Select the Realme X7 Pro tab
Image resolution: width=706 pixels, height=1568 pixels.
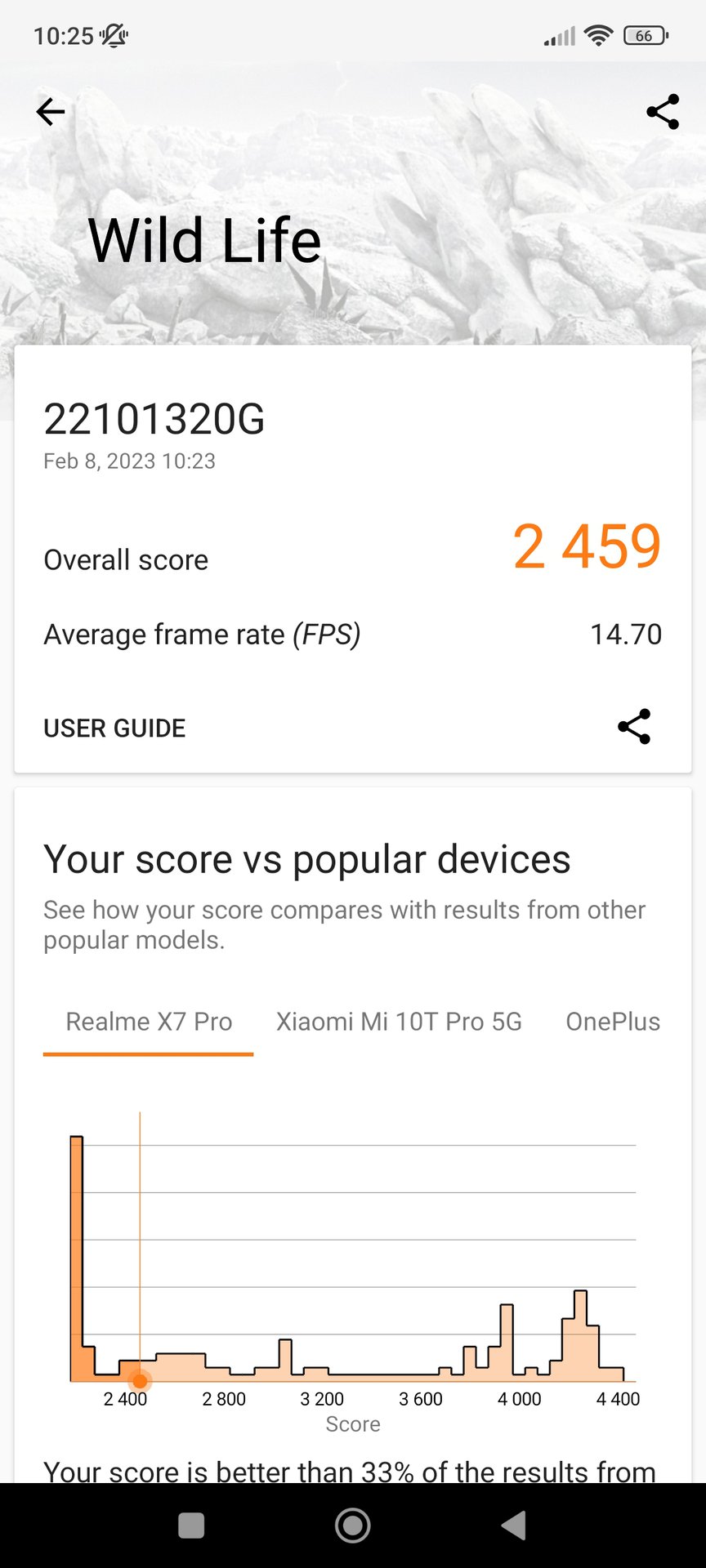point(149,1022)
